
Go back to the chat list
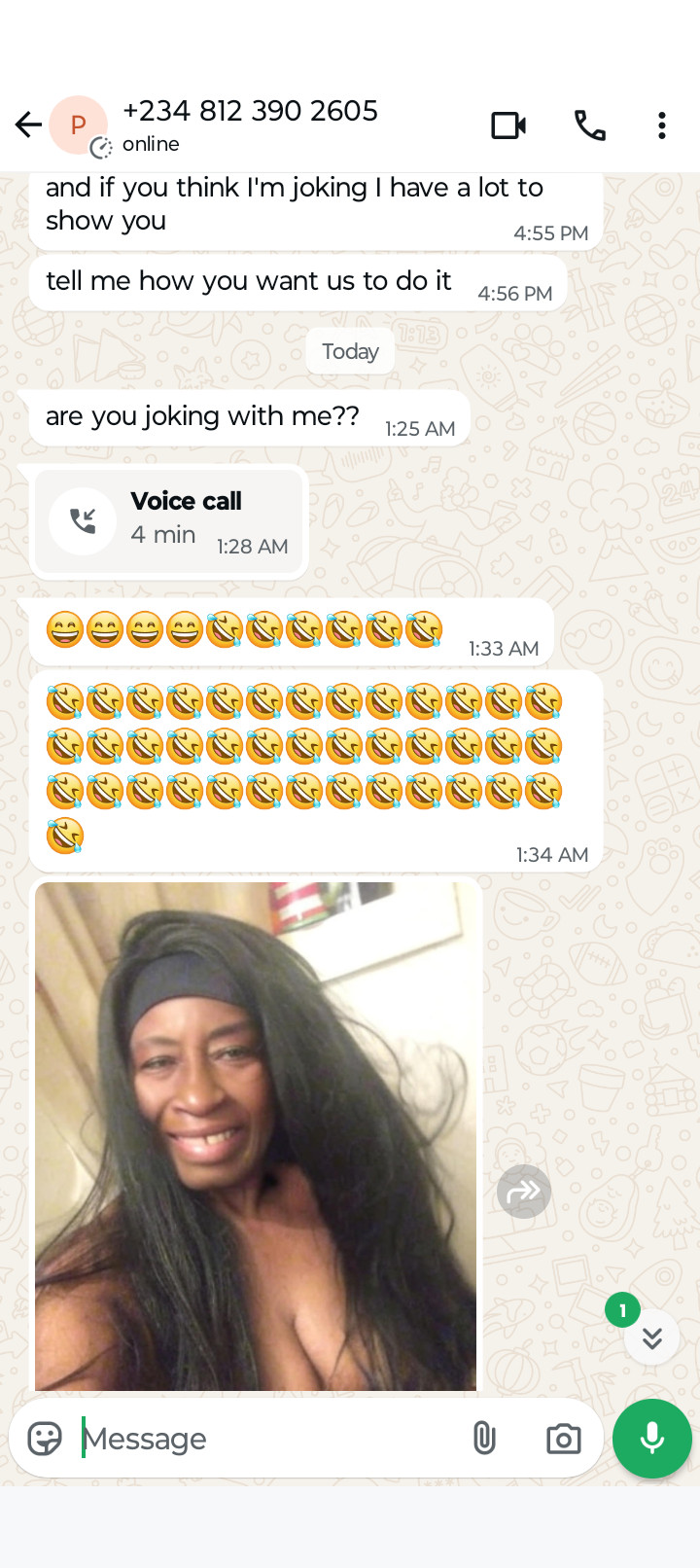[x=29, y=125]
